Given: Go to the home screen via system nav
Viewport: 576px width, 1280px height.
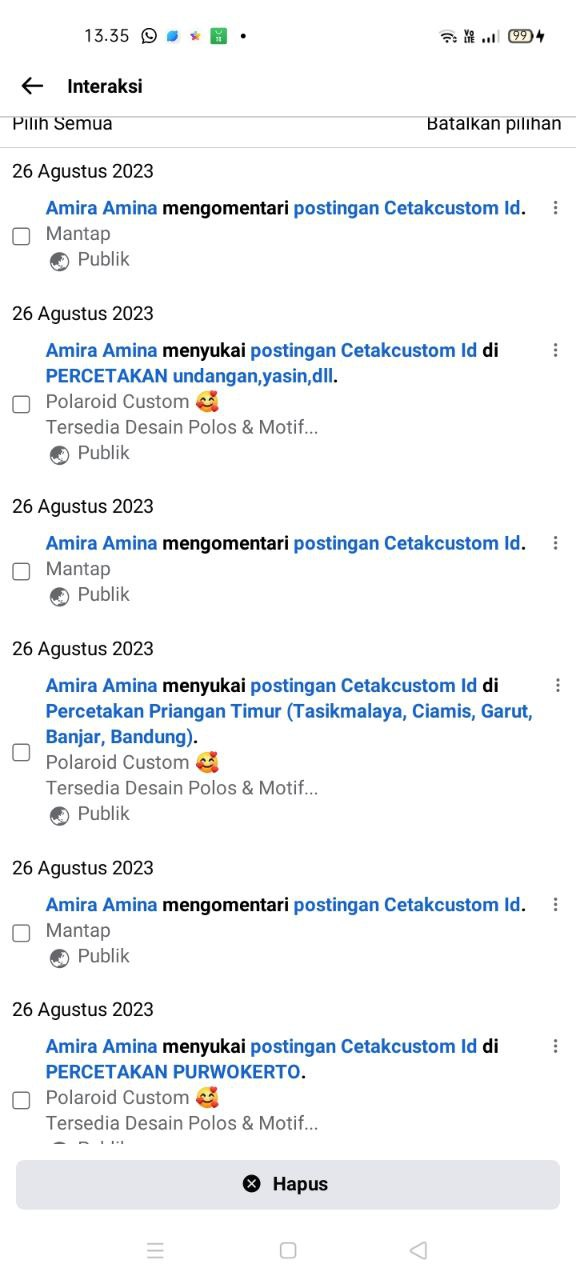Looking at the screenshot, I should click(288, 1250).
